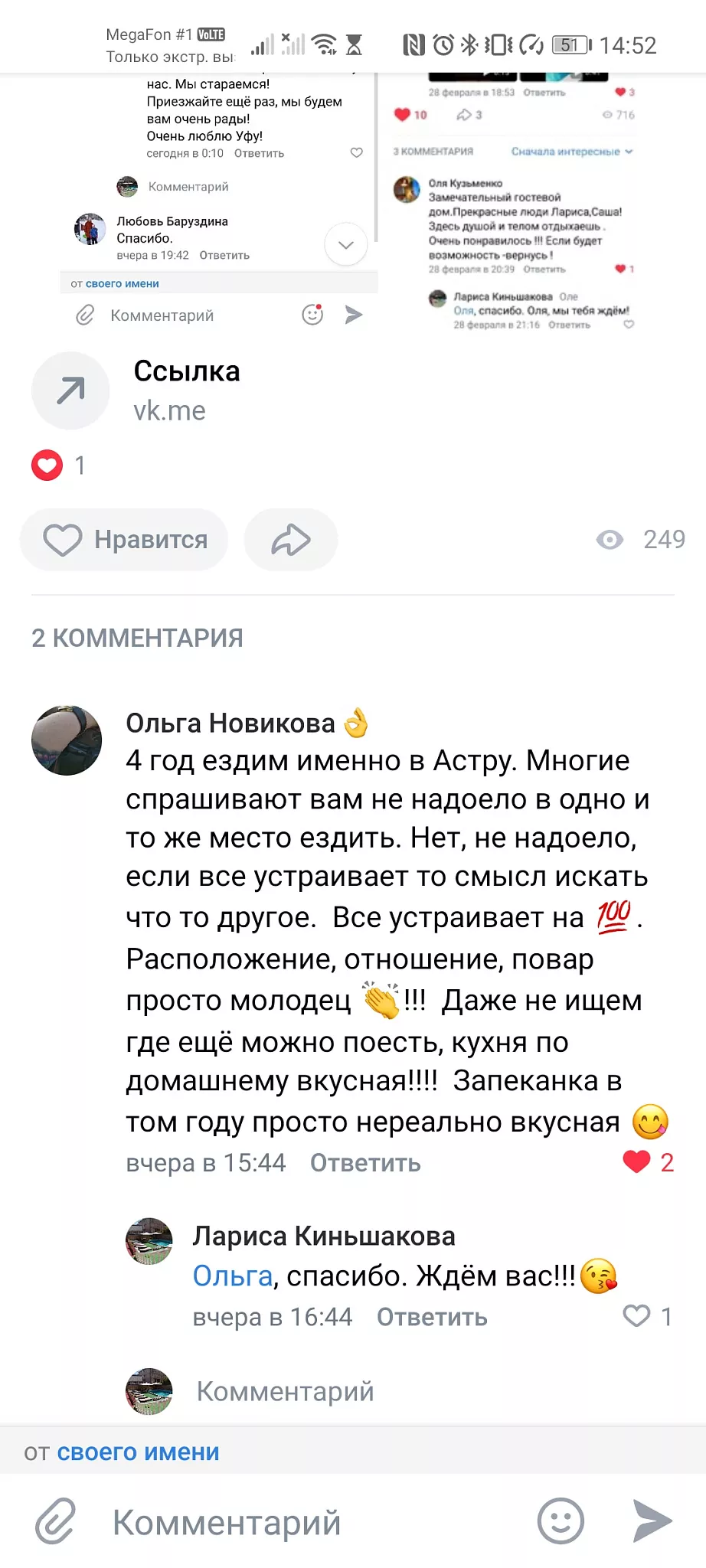706x1568 pixels.
Task: Focus the bottom Комментарий input field
Action: (x=306, y=1522)
